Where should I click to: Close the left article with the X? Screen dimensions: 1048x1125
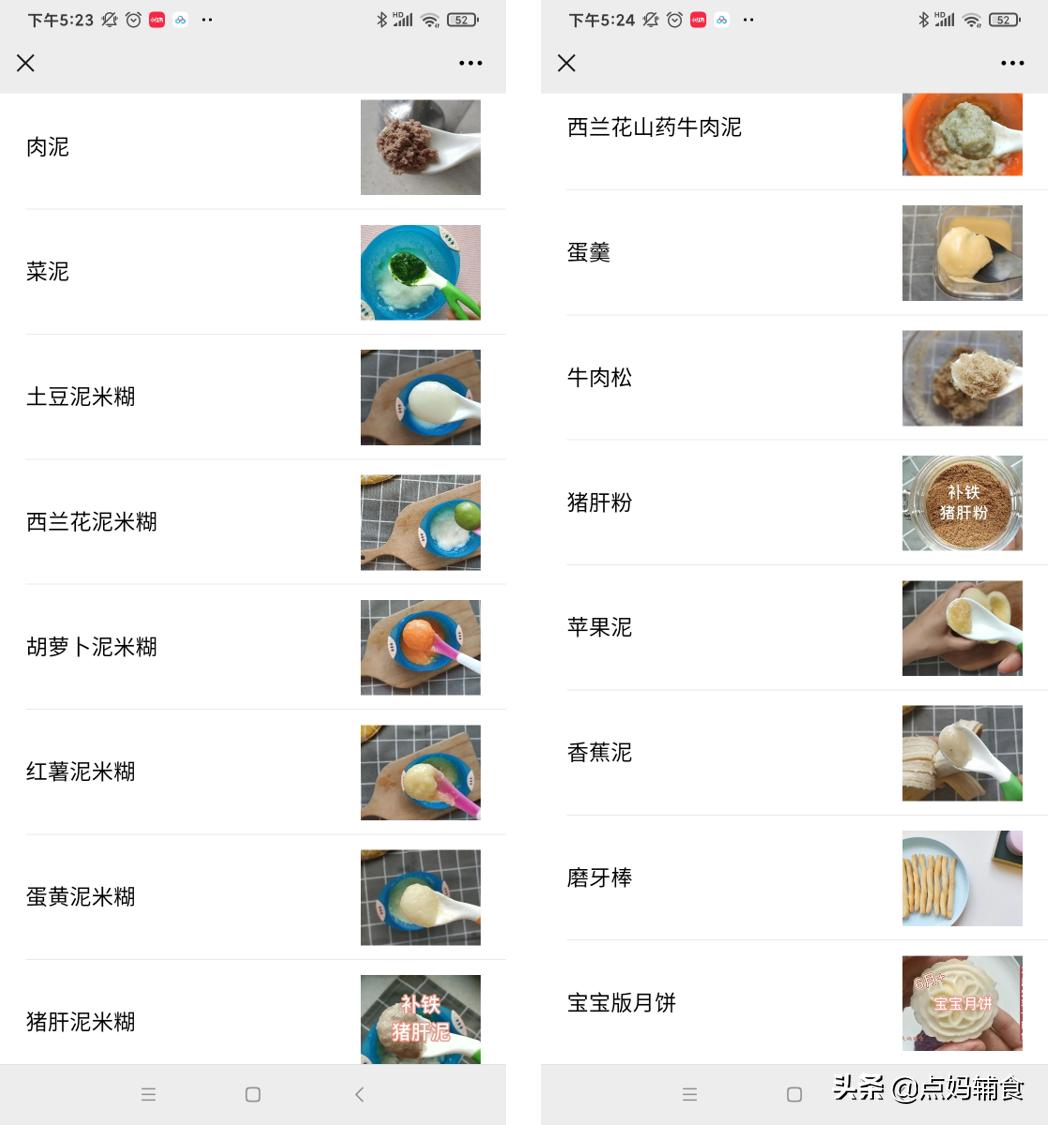[25, 63]
